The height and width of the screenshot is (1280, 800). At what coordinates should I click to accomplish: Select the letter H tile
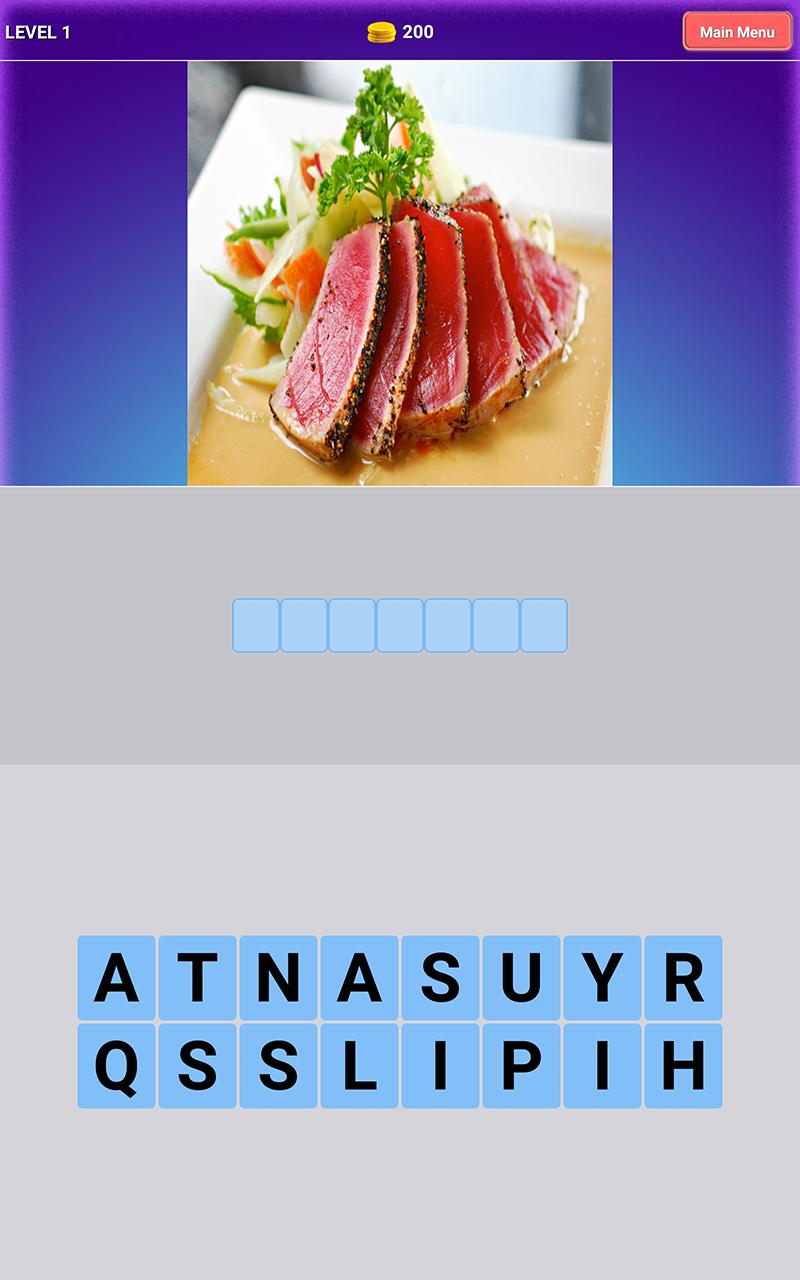(683, 1065)
